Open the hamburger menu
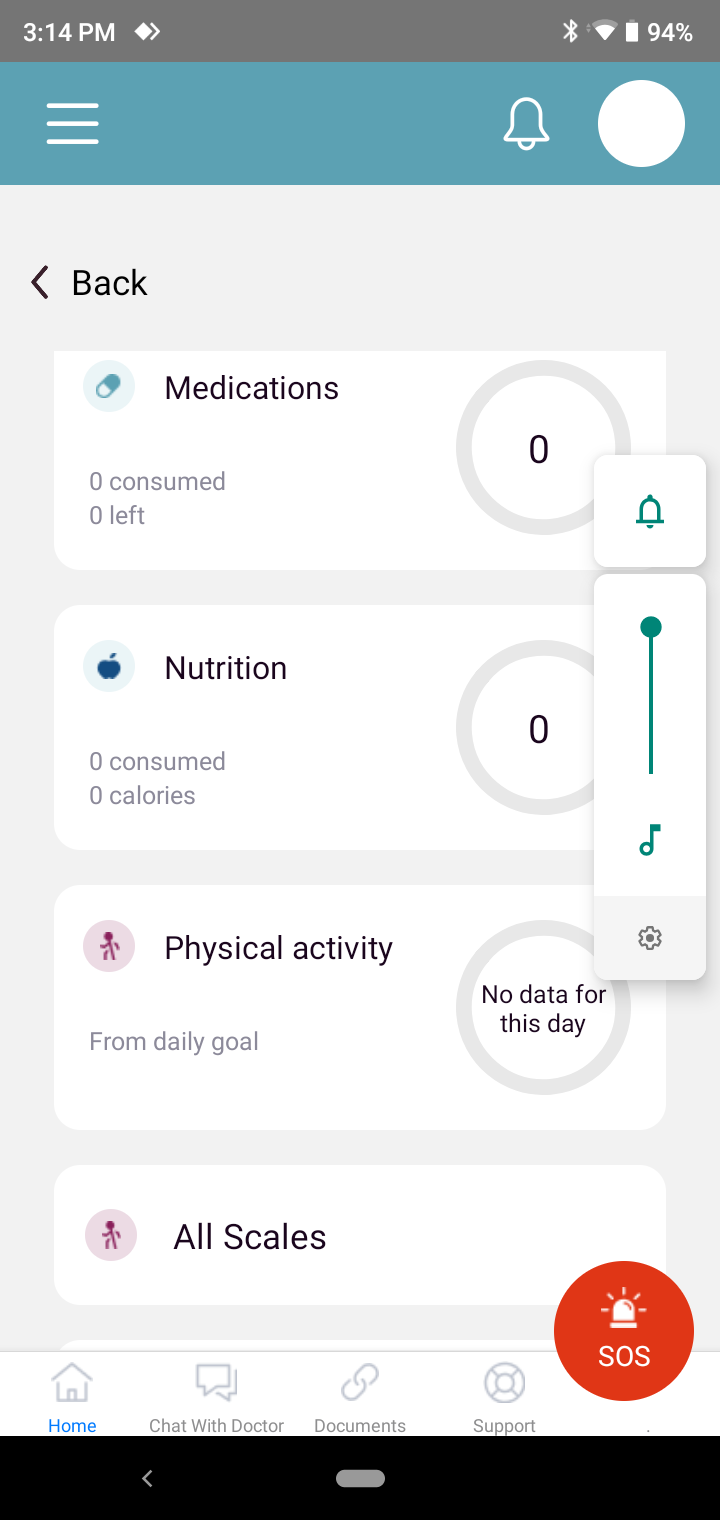The width and height of the screenshot is (720, 1520). 72,124
